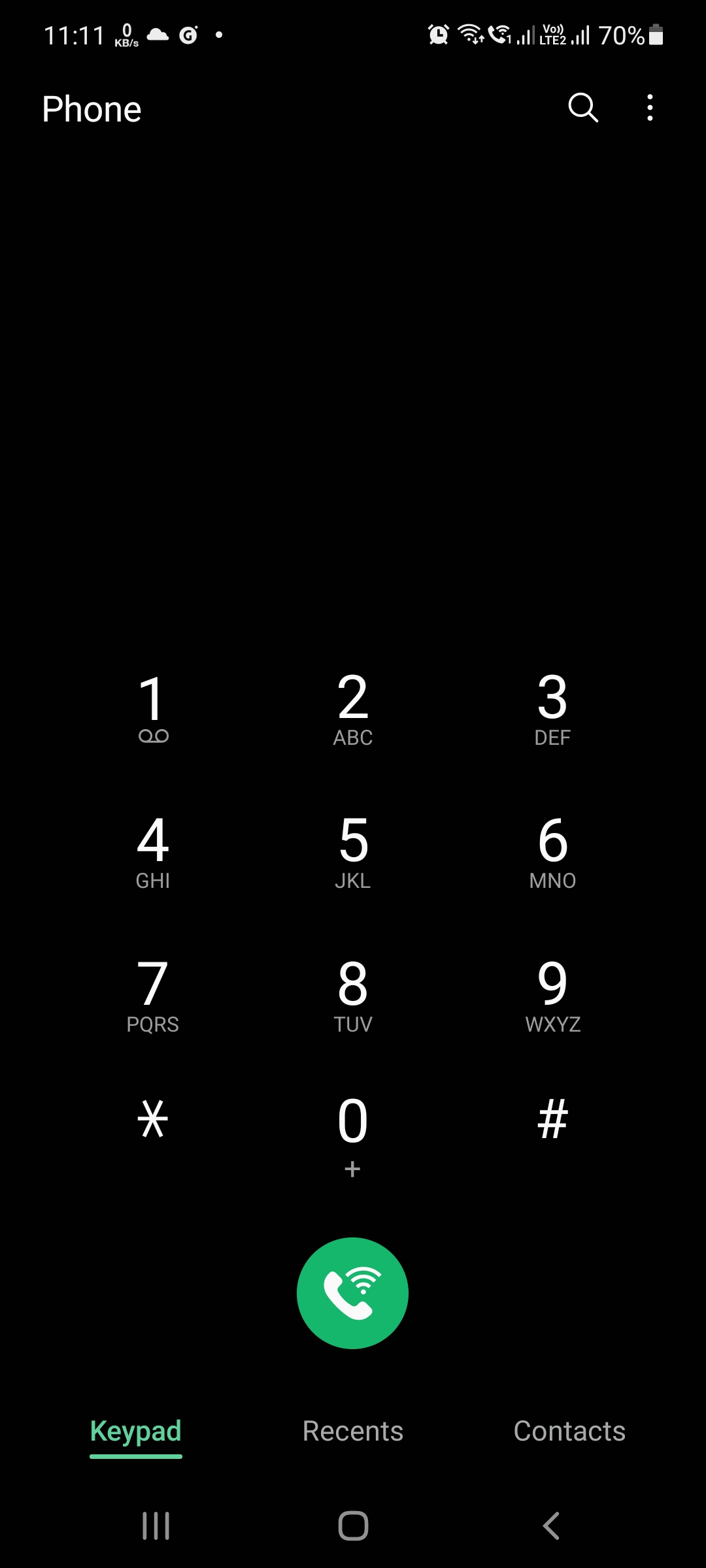Tap the recent apps navigation button

(x=155, y=1527)
